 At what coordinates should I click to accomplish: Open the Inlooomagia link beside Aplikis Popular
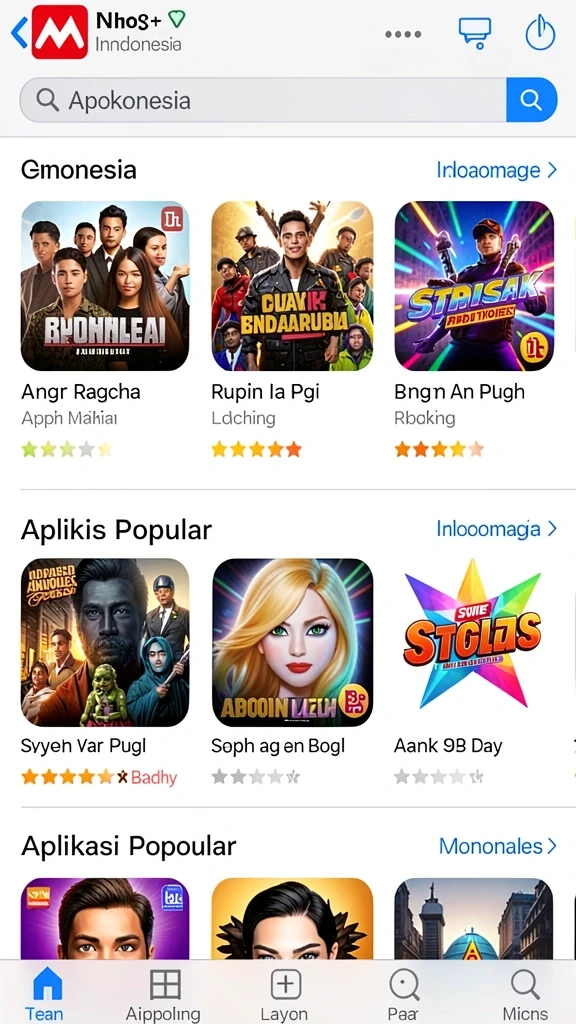pyautogui.click(x=496, y=528)
